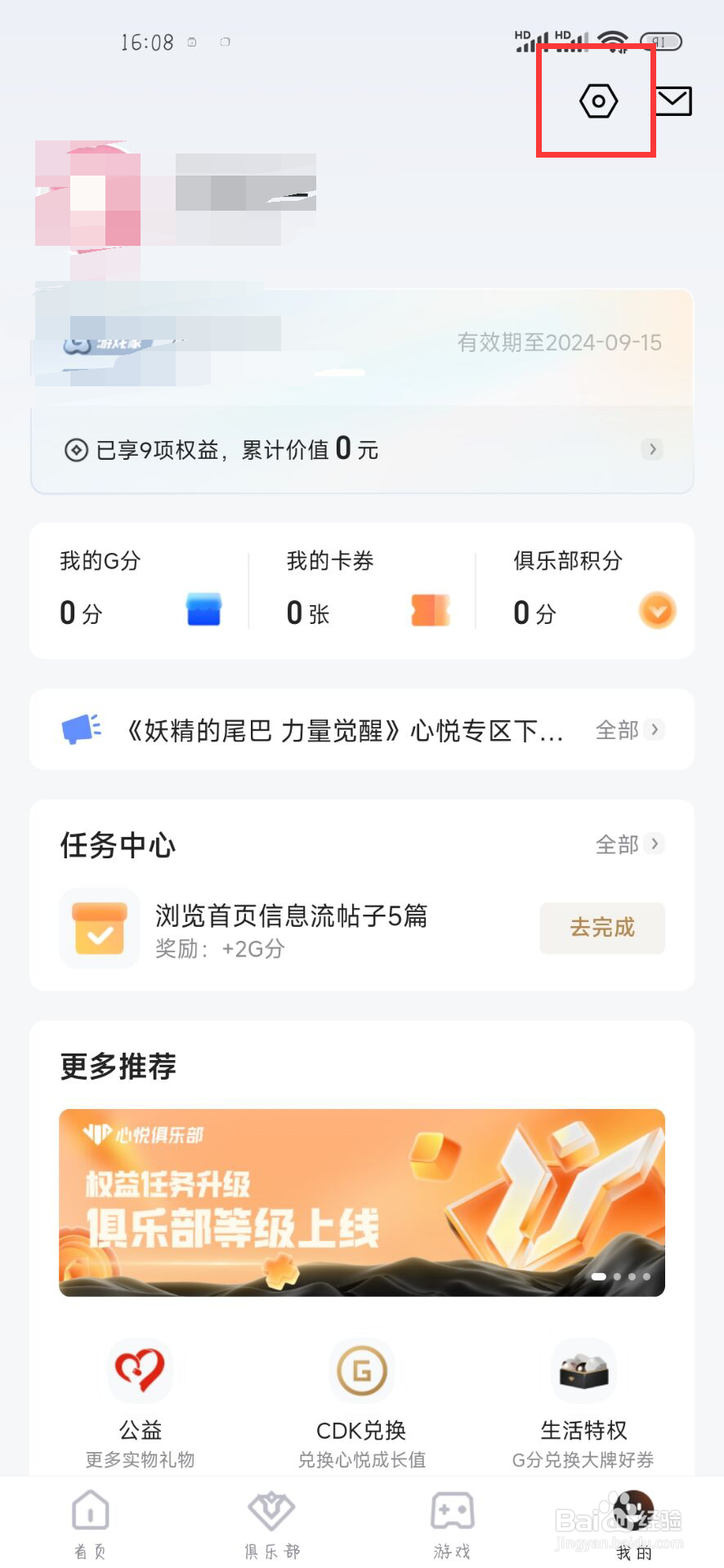Switch to the 首页 home tab
Image resolution: width=724 pixels, height=1568 pixels.
click(x=91, y=1524)
